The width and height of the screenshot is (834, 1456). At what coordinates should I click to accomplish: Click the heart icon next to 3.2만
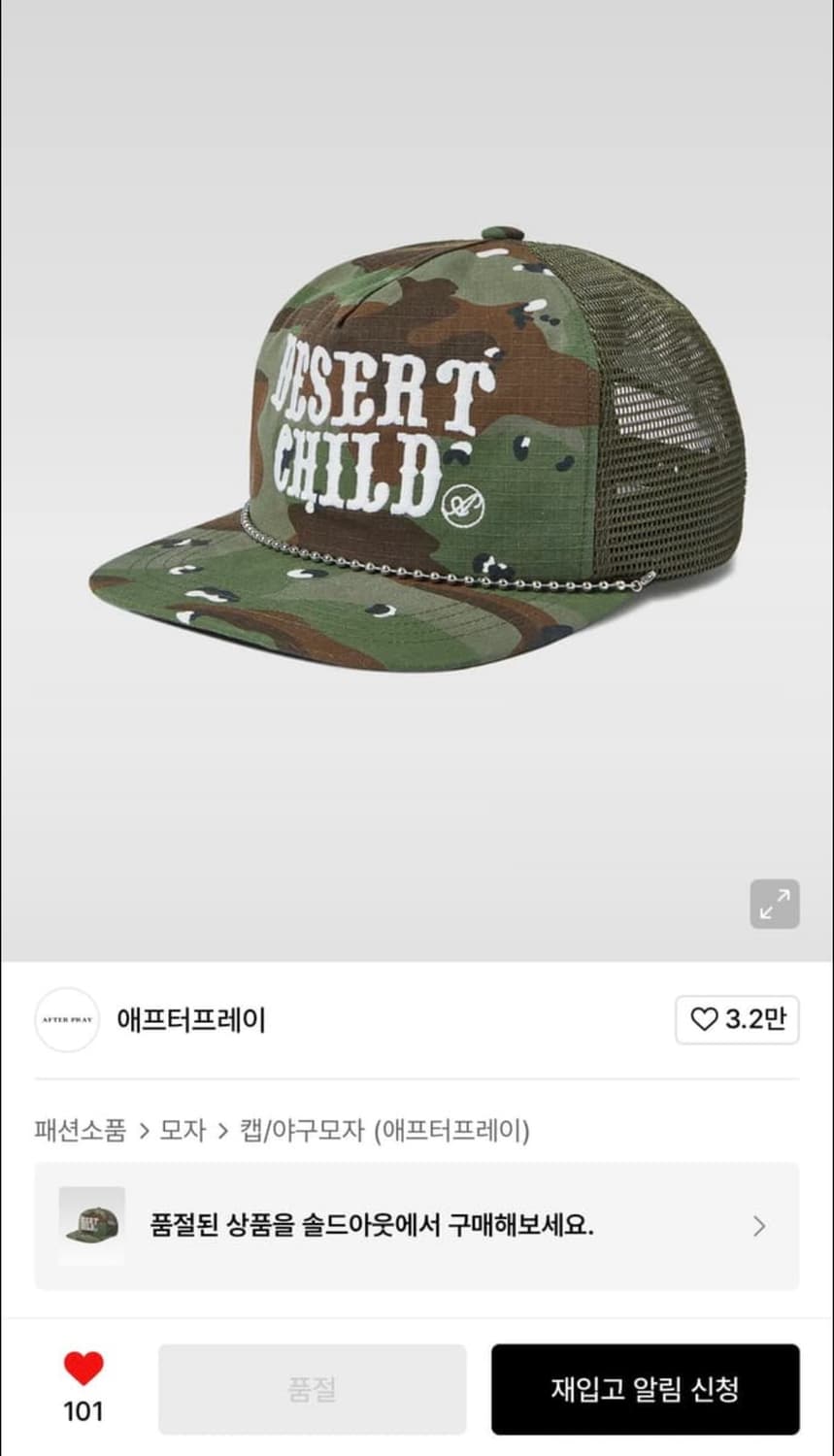706,1020
